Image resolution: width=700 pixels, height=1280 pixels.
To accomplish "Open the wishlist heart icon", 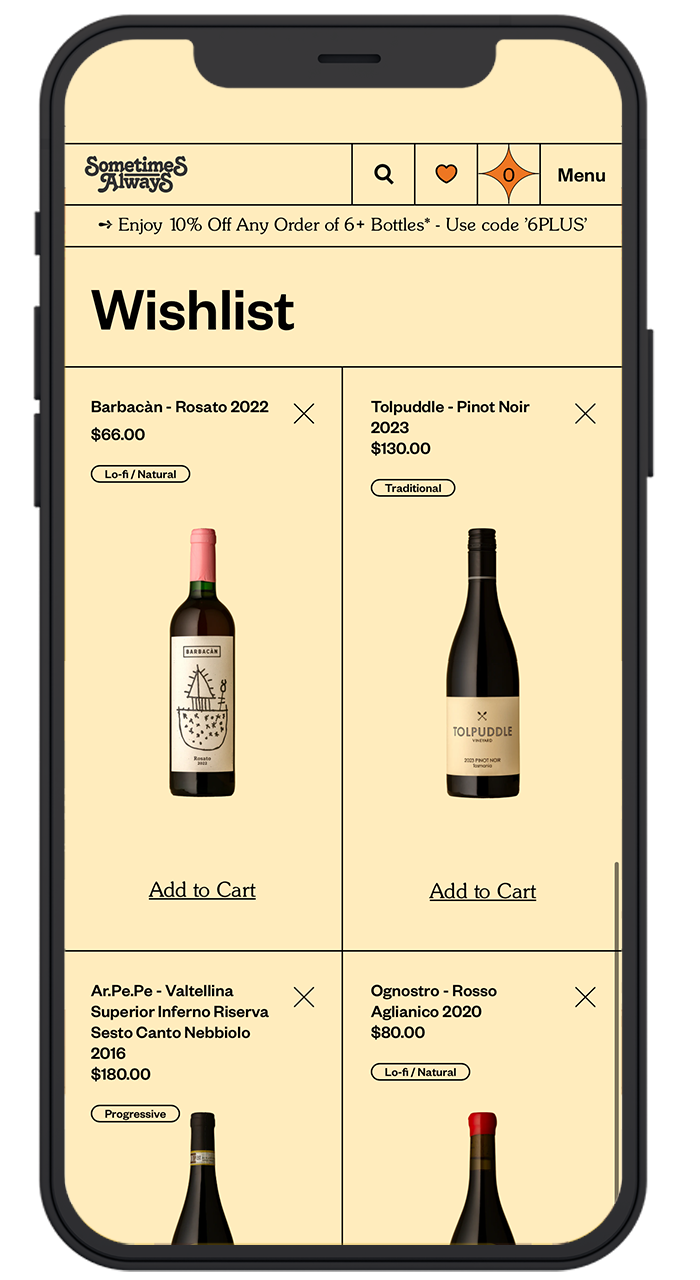I will tap(446, 175).
